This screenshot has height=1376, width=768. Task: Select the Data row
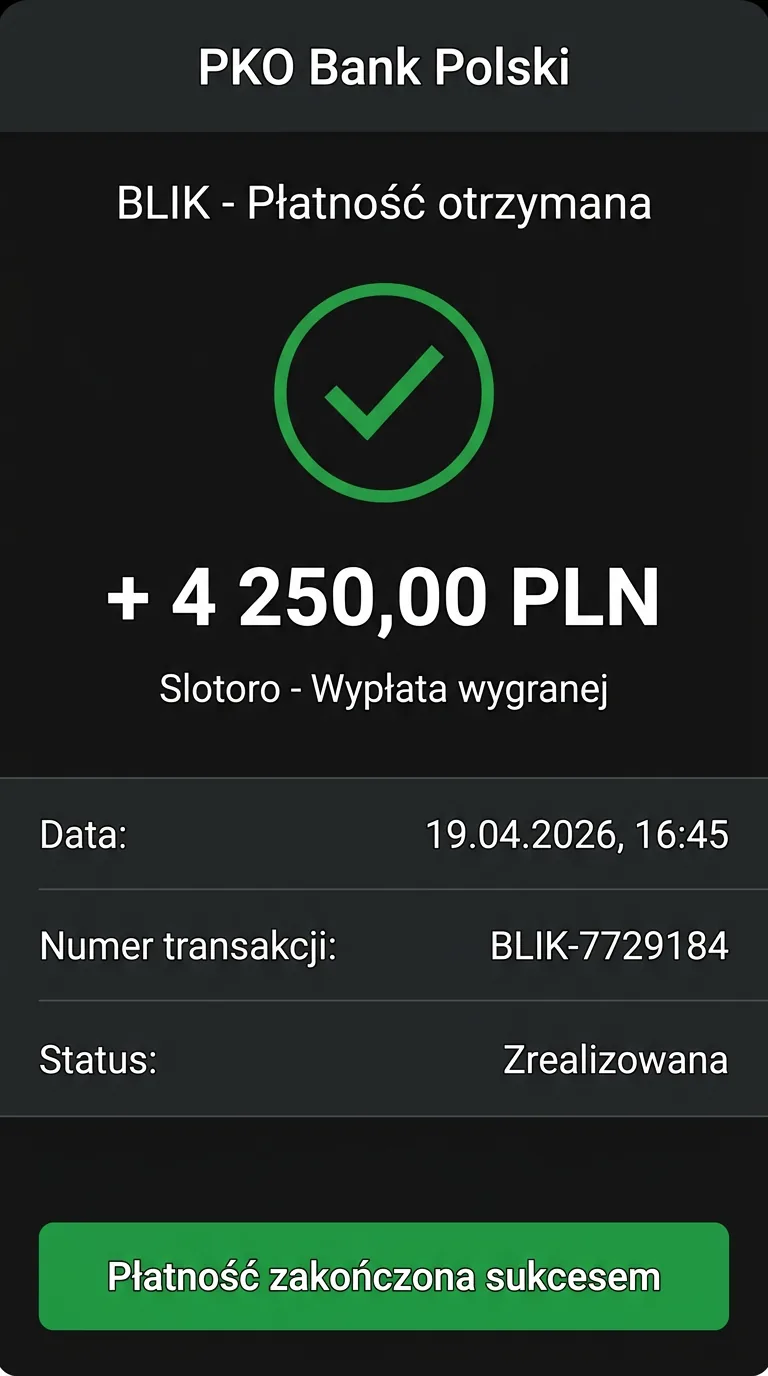click(x=384, y=835)
